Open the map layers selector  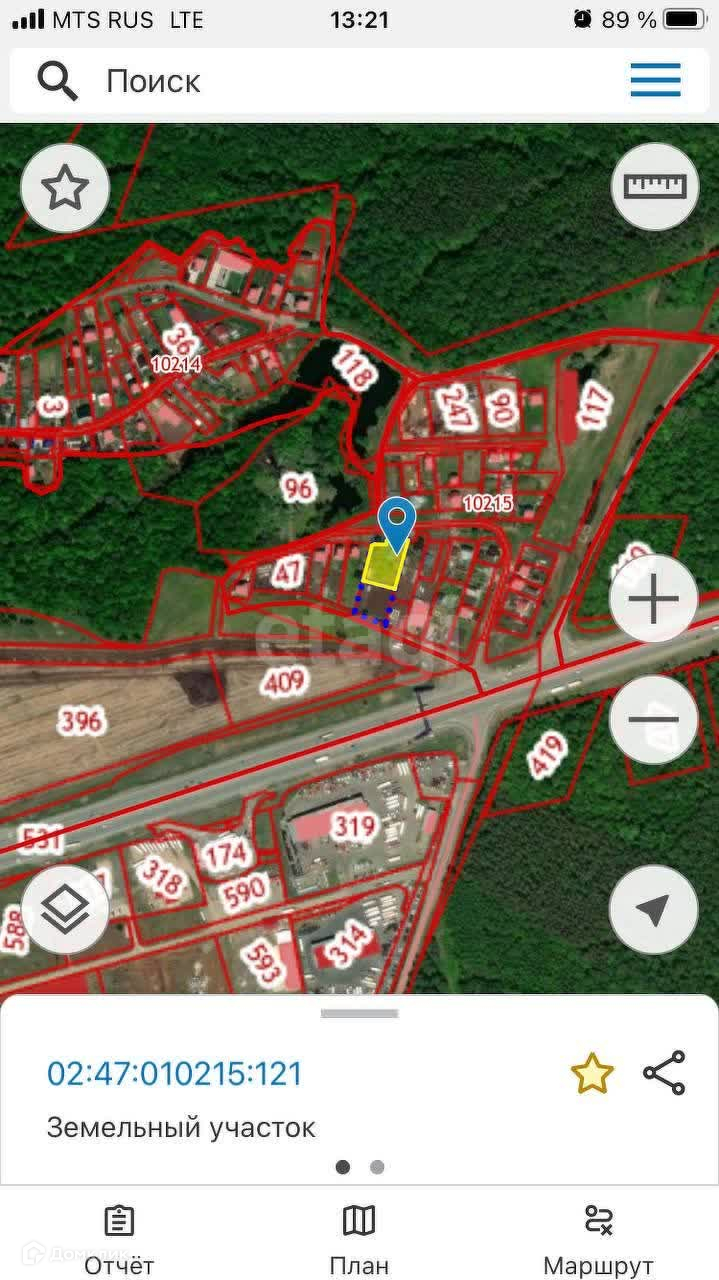click(65, 909)
